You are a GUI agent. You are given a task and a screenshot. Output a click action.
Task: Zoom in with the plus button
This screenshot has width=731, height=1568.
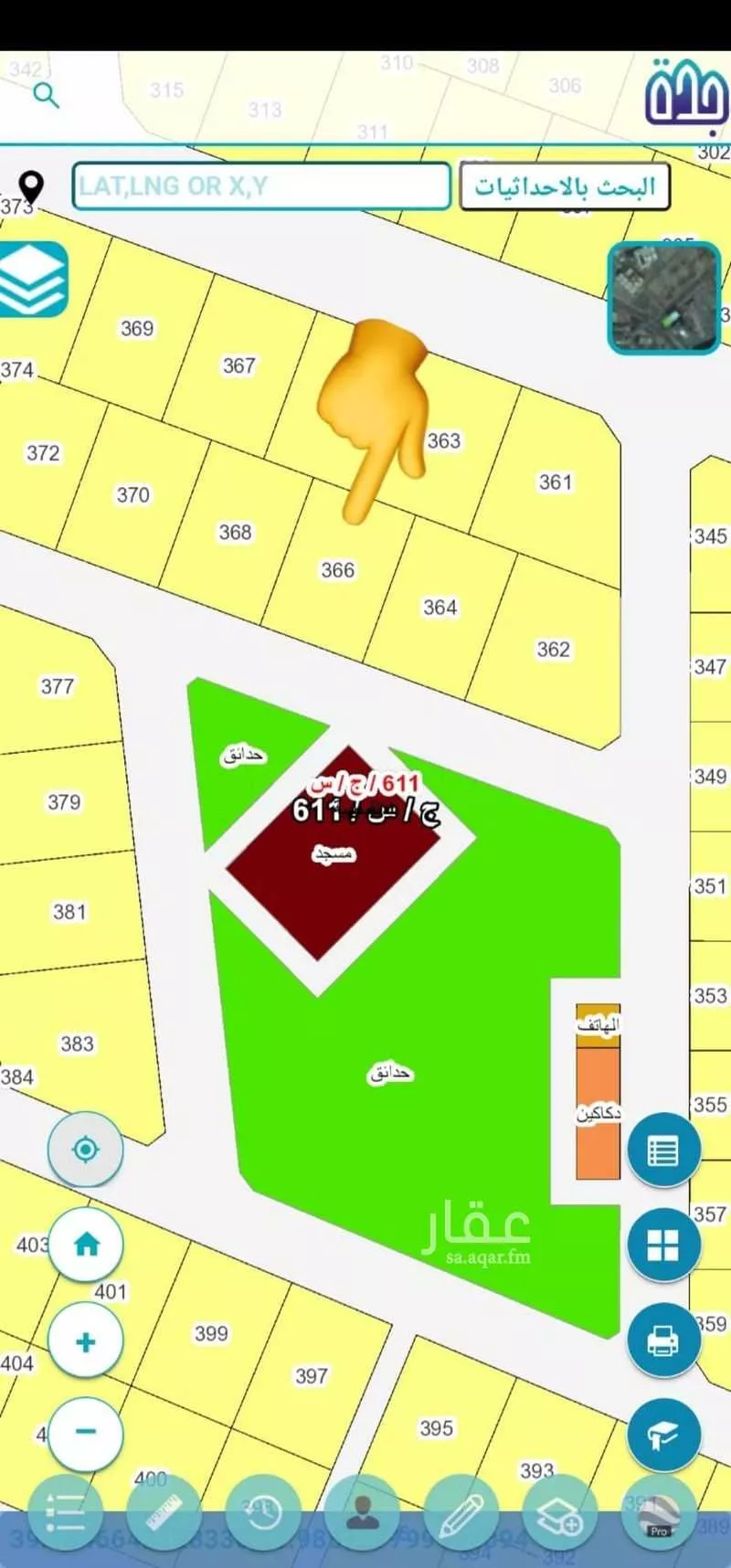click(86, 1341)
